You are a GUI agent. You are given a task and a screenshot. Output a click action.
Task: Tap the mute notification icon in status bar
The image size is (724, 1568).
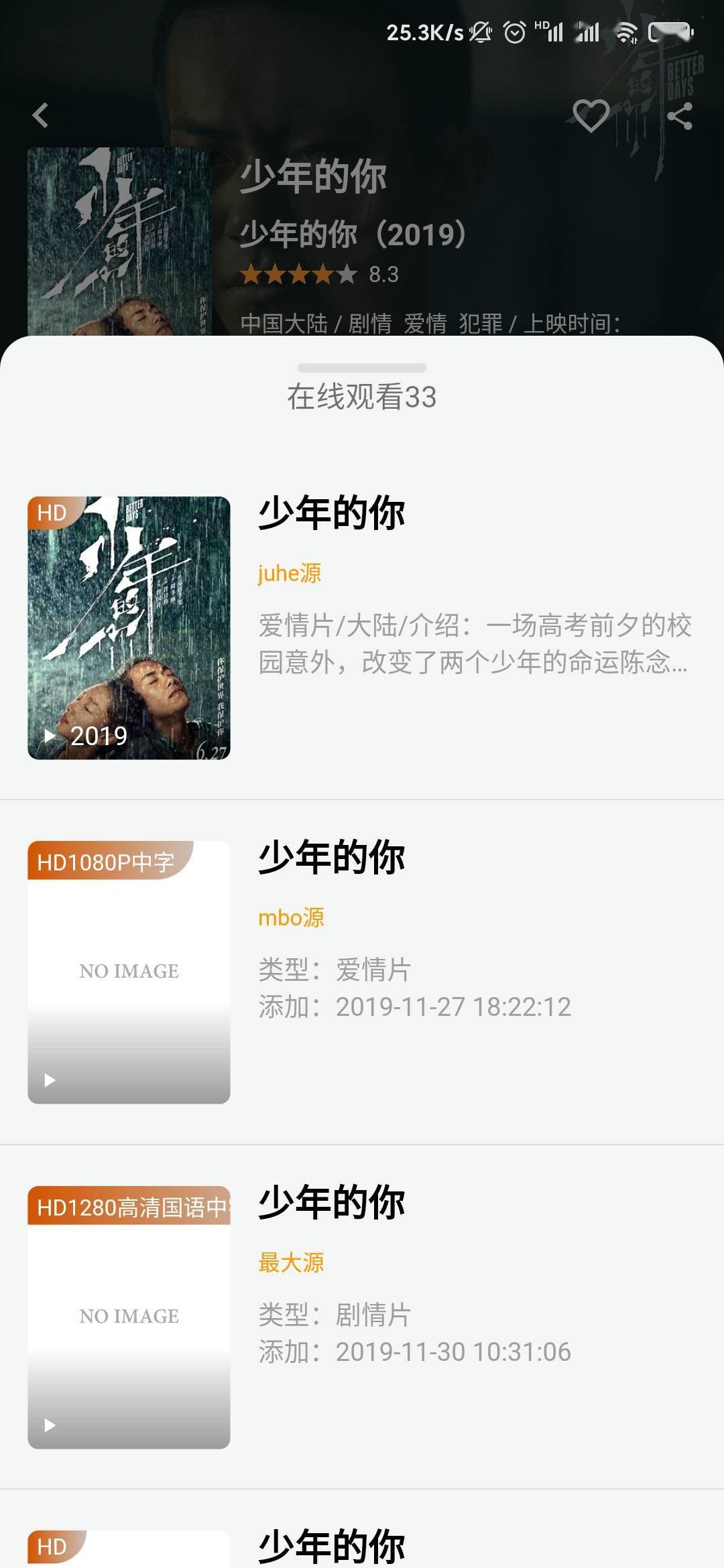(x=480, y=31)
